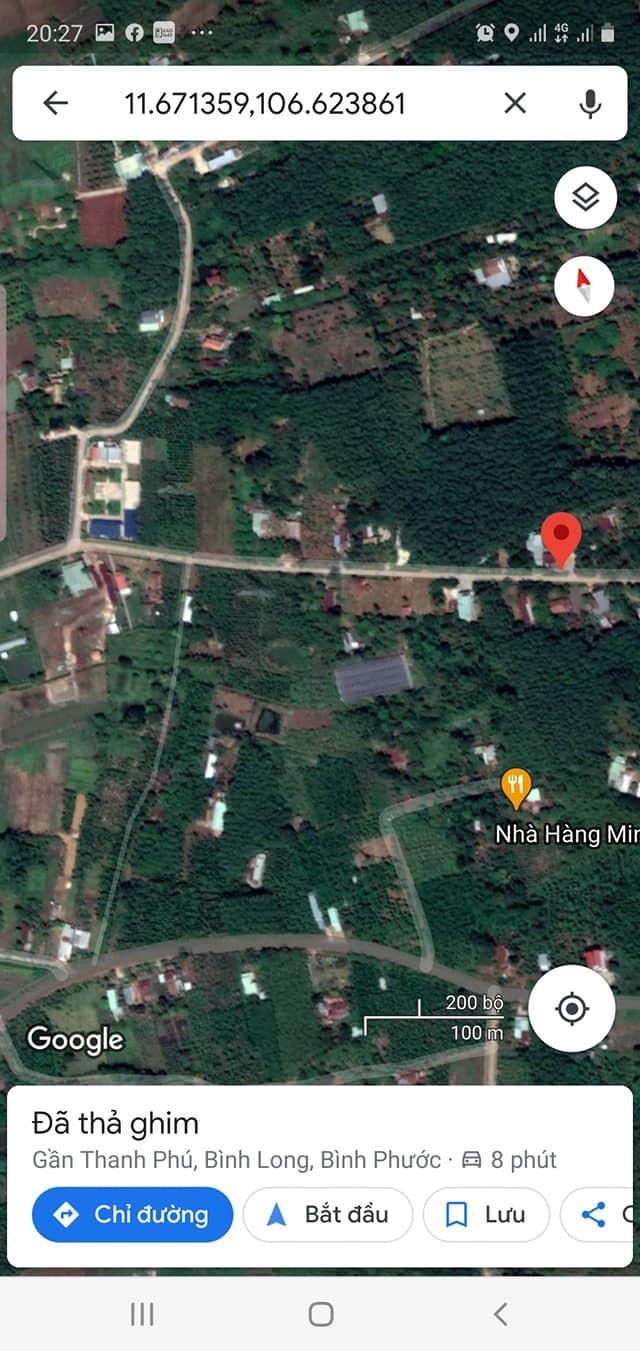Save this place with Lưu
The height and width of the screenshot is (1351, 640).
click(x=487, y=1215)
